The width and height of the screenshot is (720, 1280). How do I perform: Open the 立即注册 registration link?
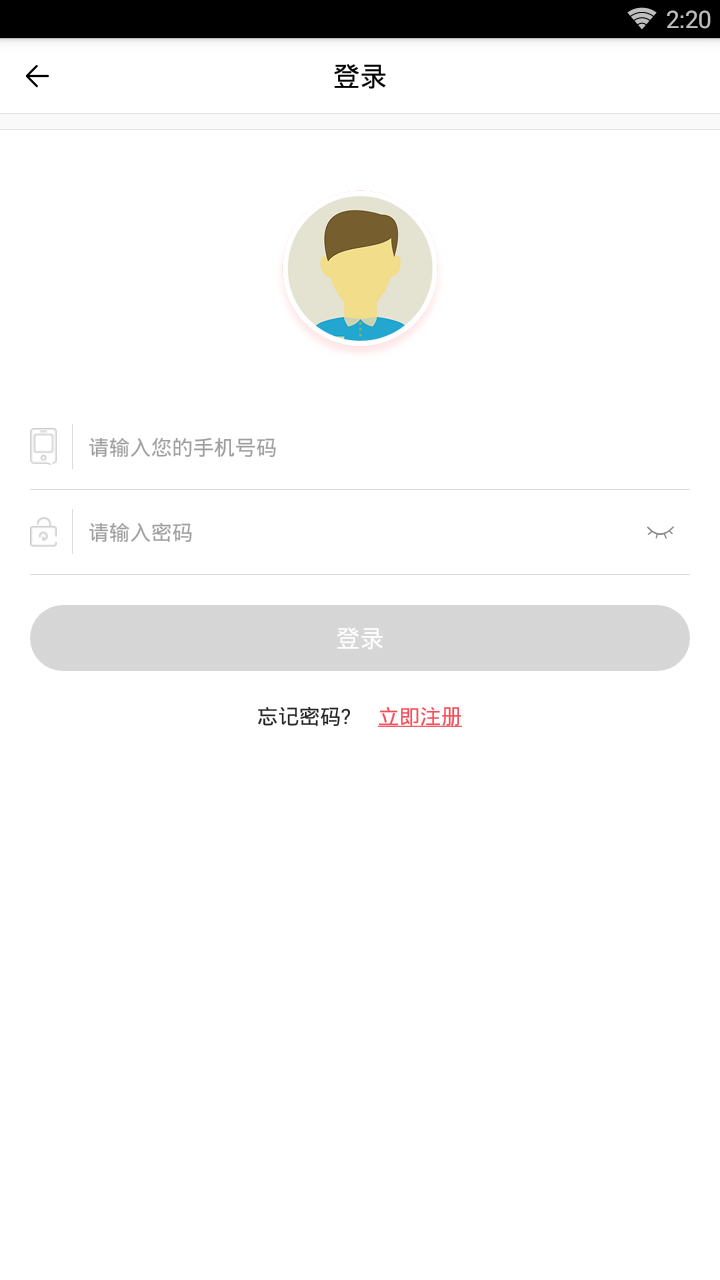[420, 717]
